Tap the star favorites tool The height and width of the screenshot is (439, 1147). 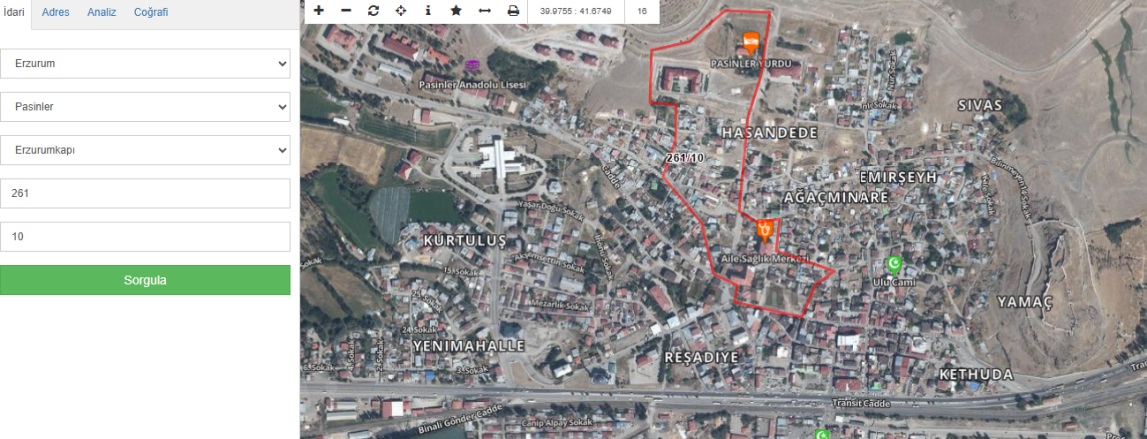[456, 10]
